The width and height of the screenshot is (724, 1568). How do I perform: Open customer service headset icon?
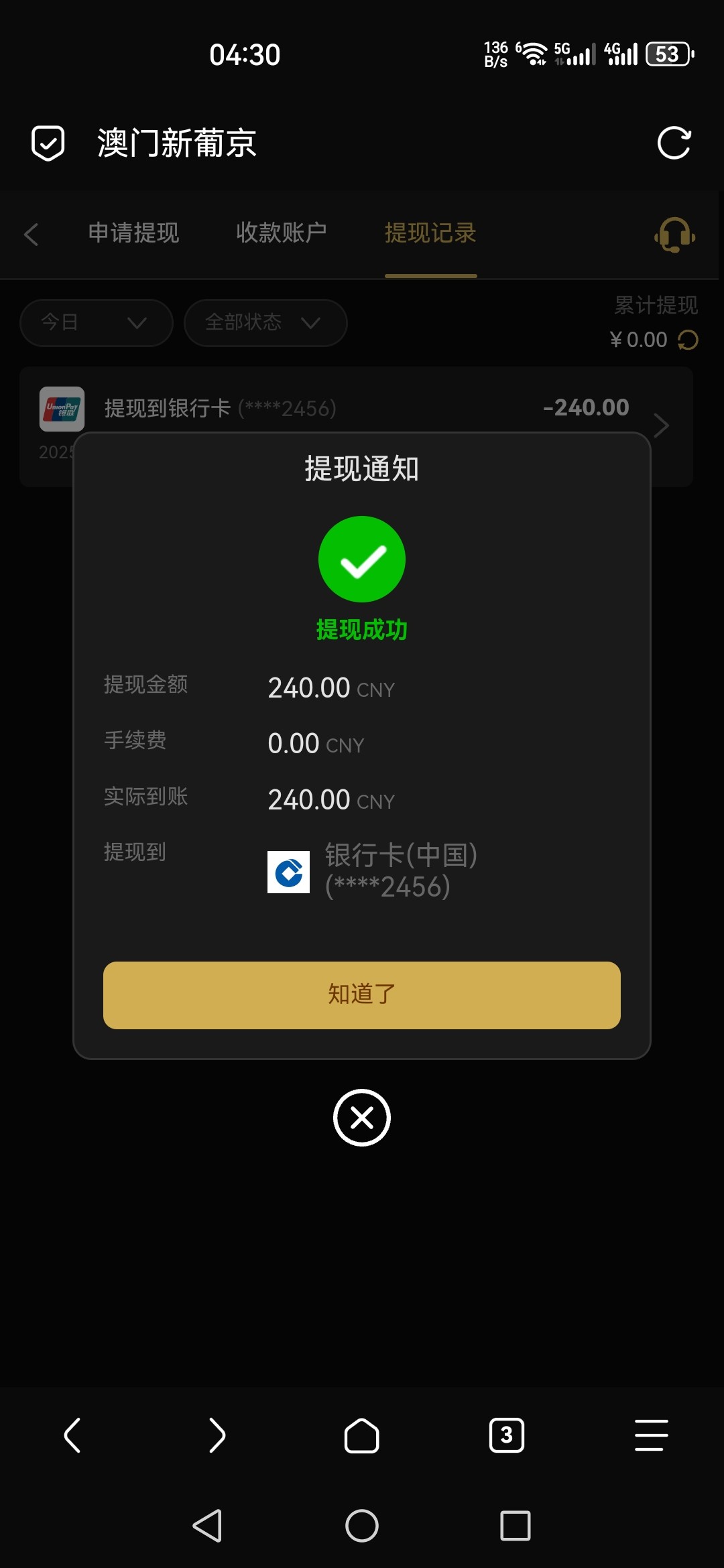674,235
